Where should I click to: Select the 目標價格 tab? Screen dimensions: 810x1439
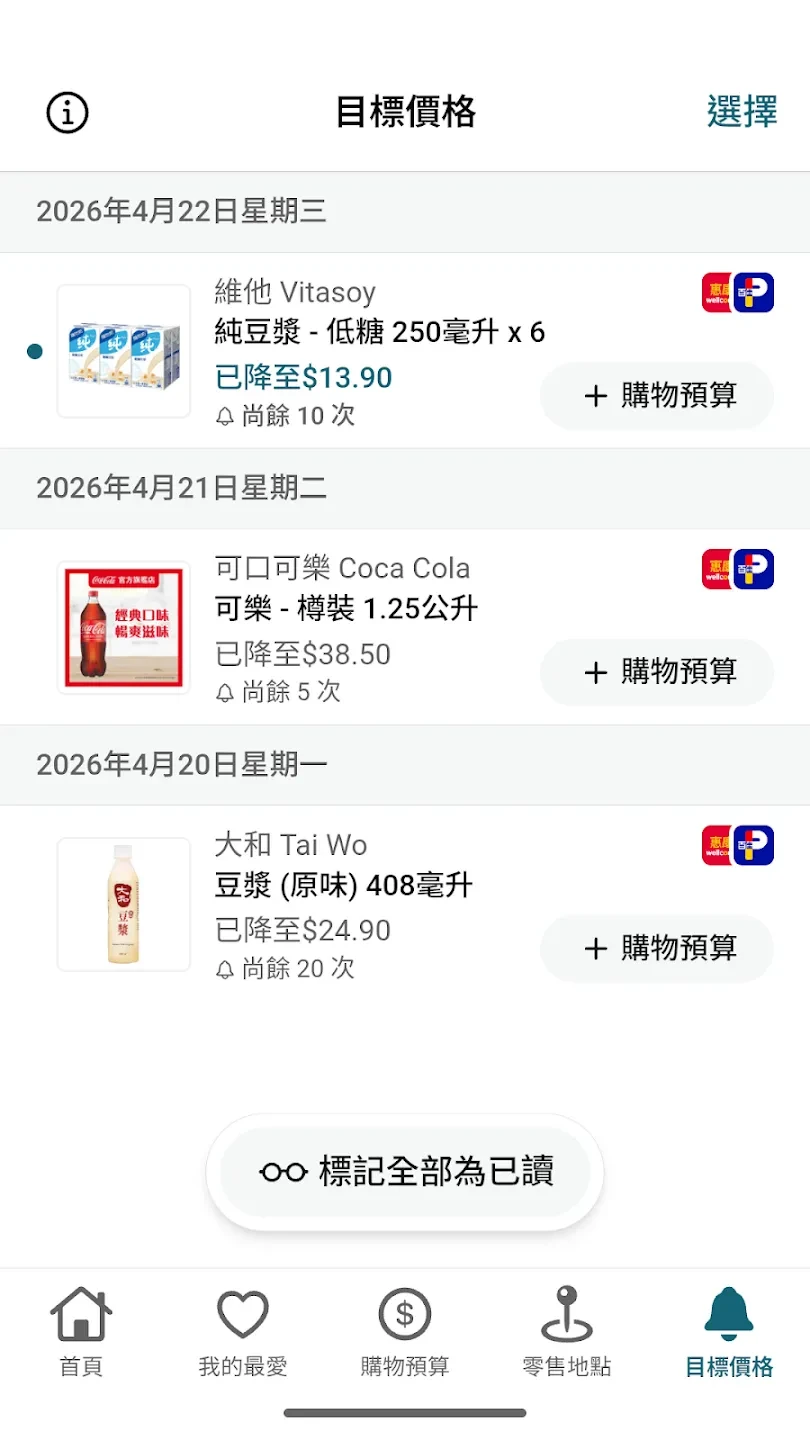pyautogui.click(x=729, y=1332)
